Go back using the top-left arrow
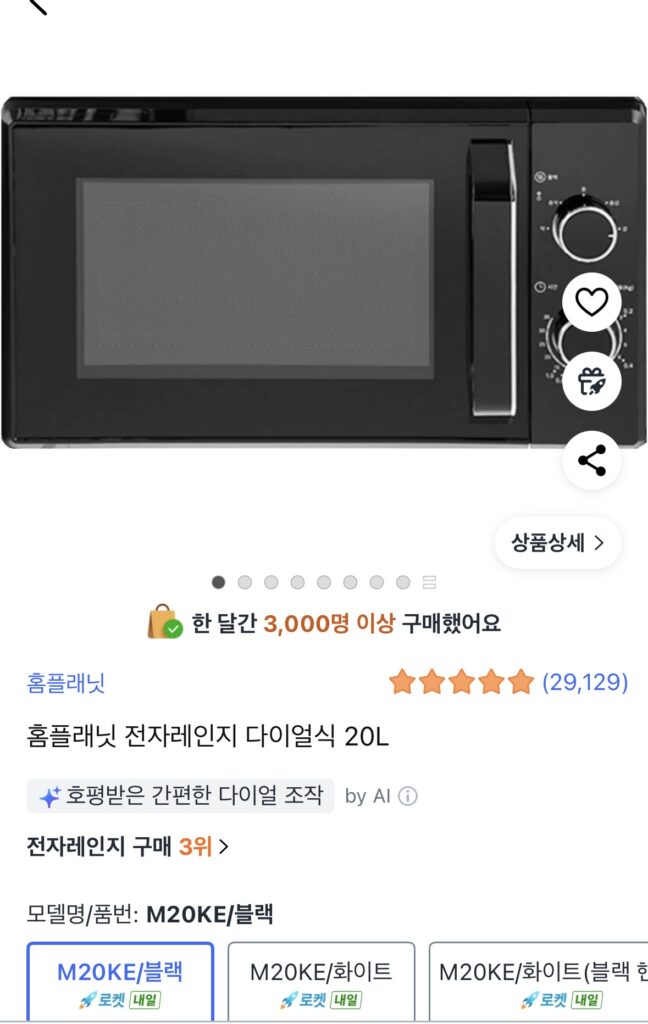Screen dimensions: 648x1024 tap(37, 6)
